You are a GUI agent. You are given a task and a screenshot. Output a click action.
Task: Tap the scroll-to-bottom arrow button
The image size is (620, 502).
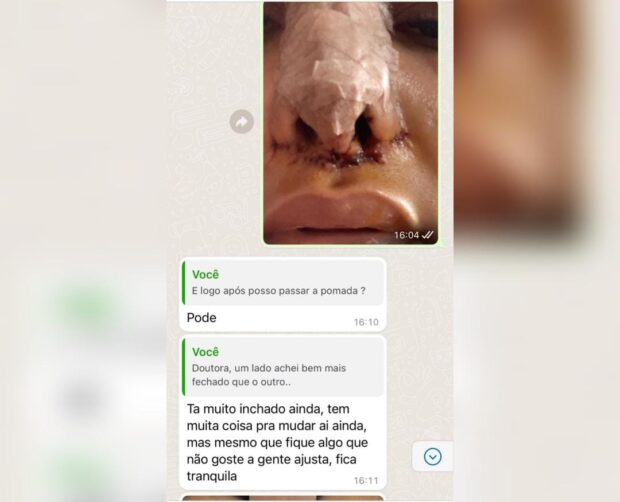click(432, 456)
